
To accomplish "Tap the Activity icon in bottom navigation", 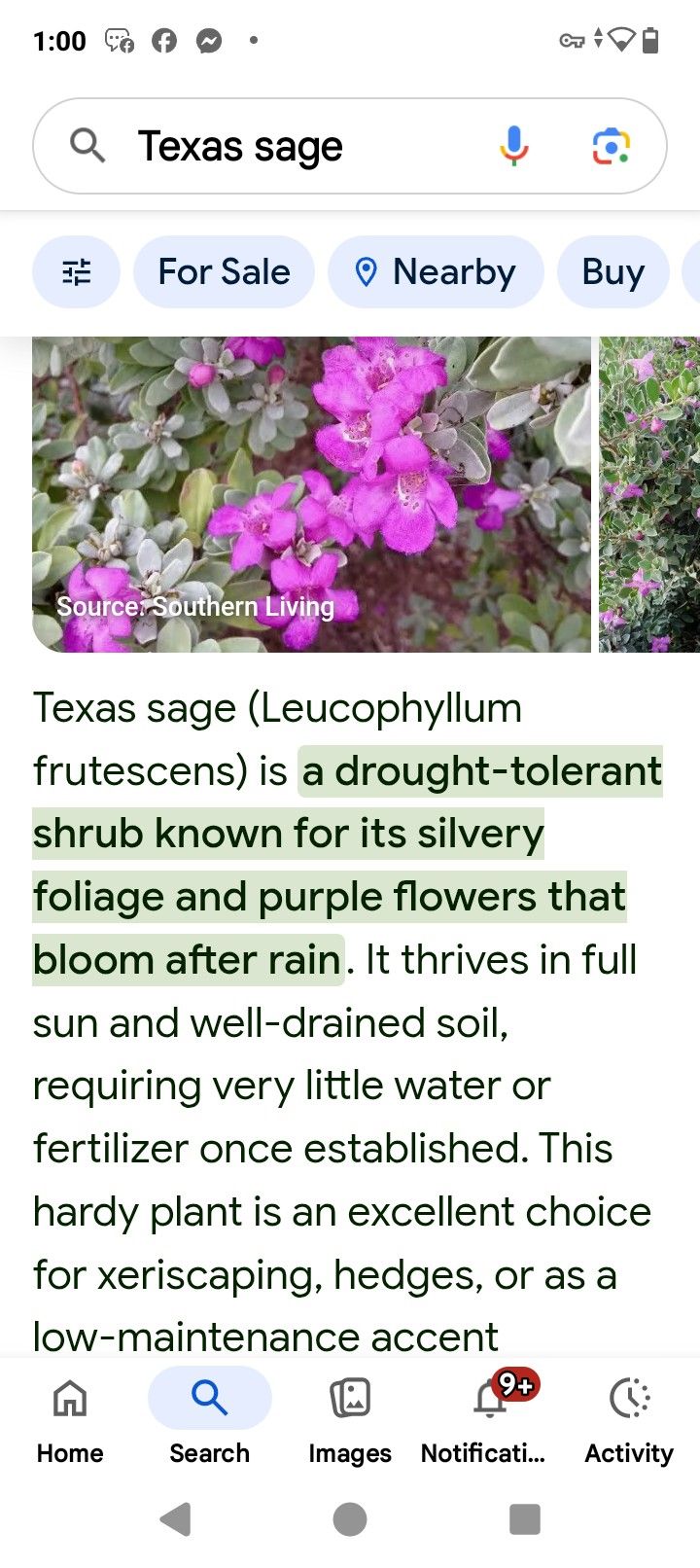I will [628, 1416].
